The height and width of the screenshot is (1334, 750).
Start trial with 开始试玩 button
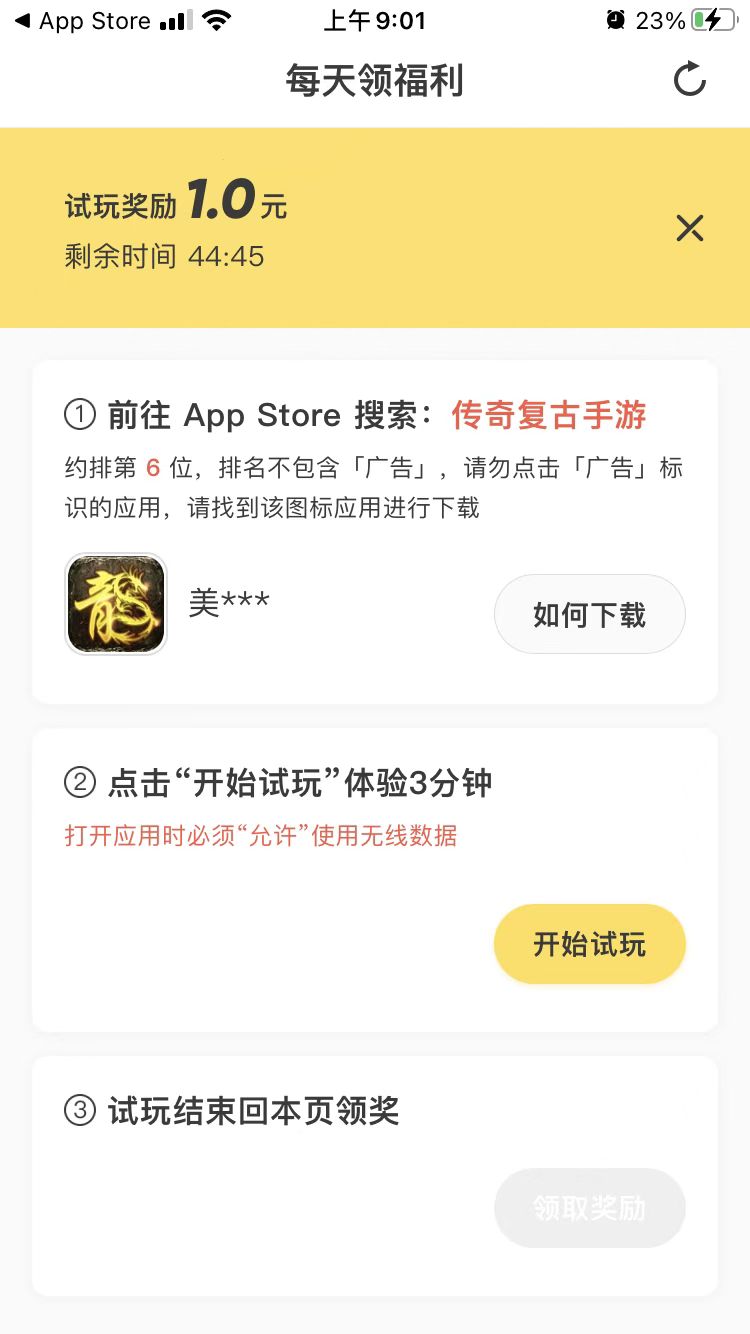pos(589,944)
